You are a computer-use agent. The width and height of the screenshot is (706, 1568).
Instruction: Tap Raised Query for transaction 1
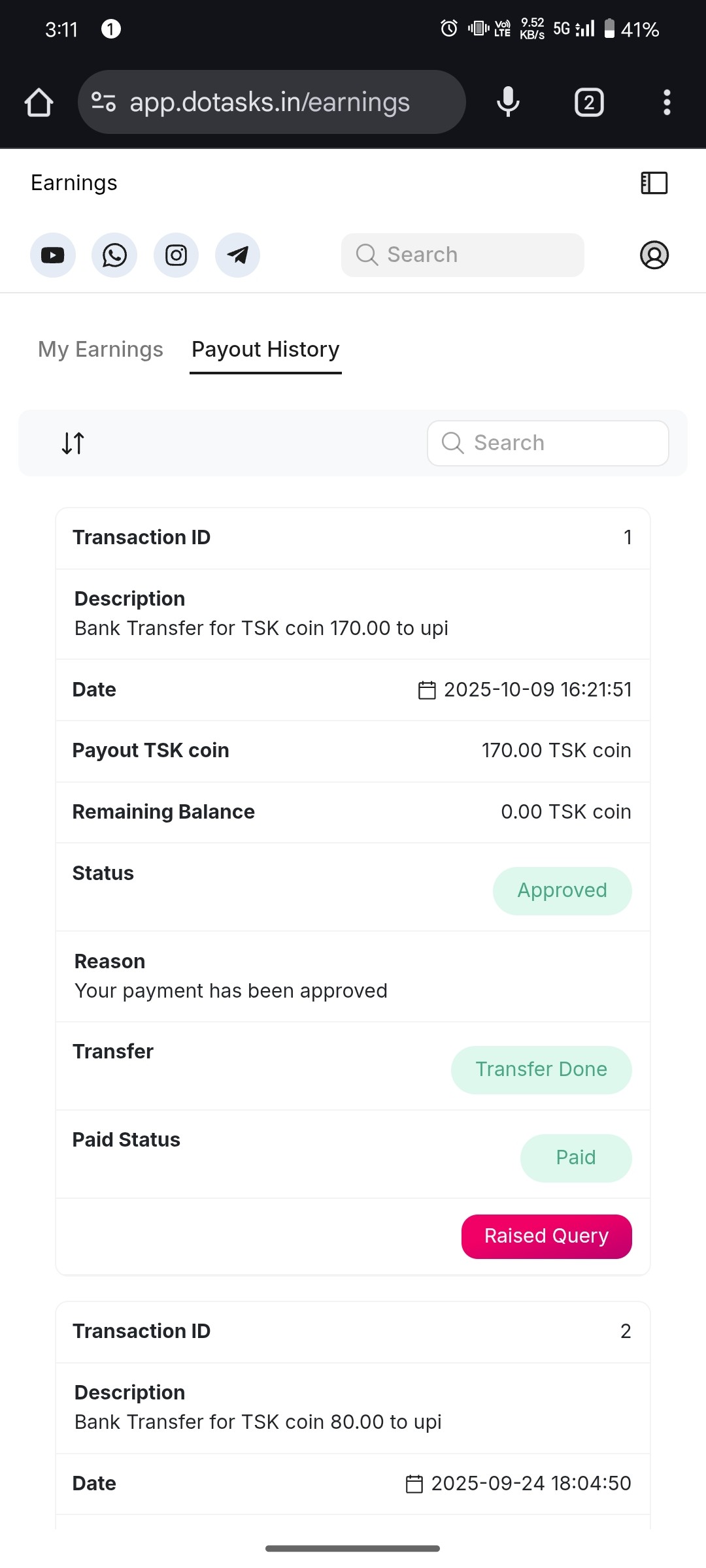[546, 1236]
